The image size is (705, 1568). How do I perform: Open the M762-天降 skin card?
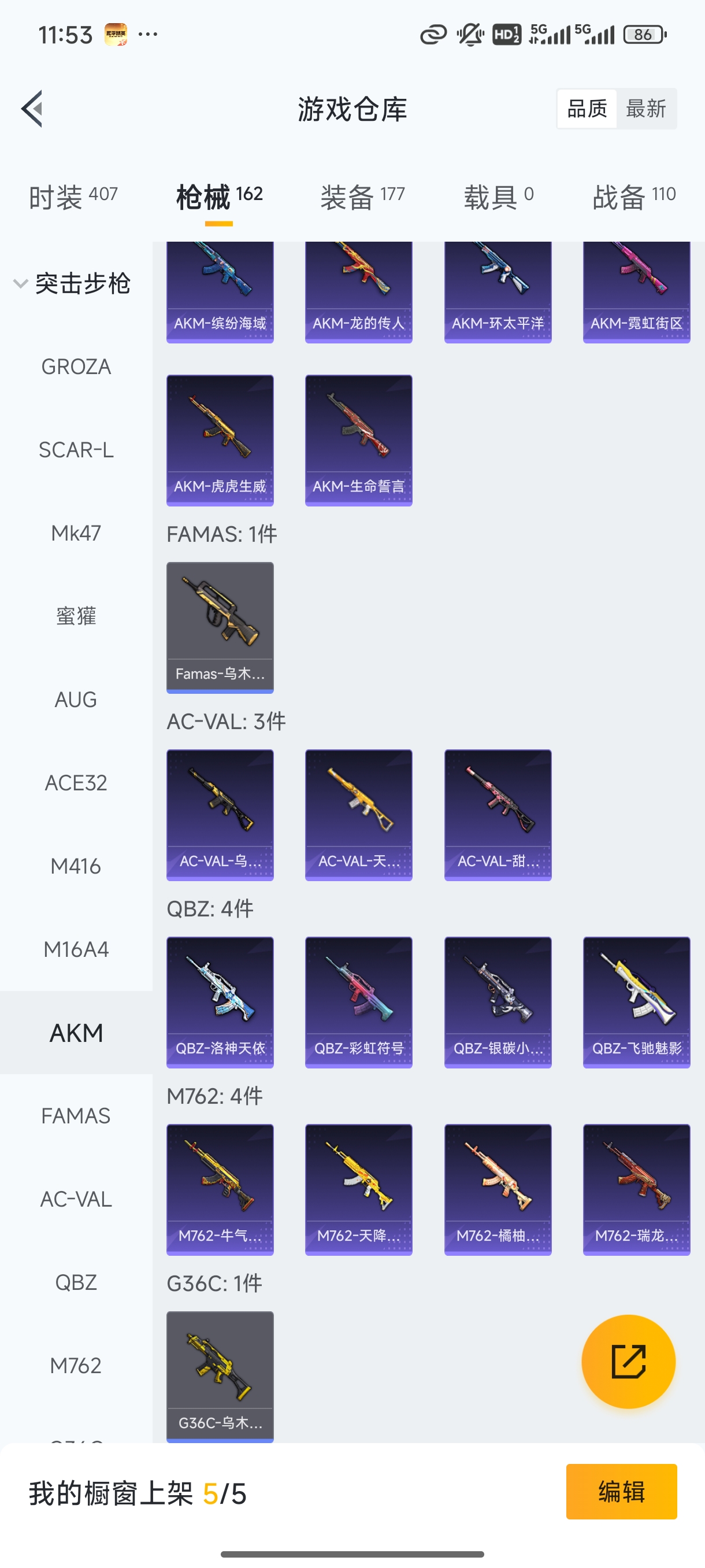[x=358, y=1189]
